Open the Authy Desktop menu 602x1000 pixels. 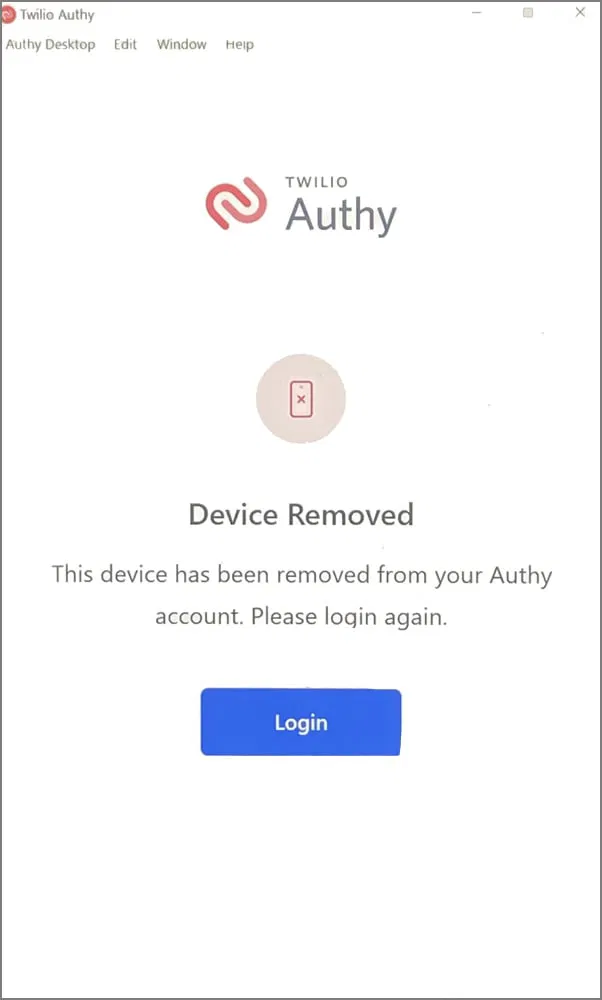point(50,44)
